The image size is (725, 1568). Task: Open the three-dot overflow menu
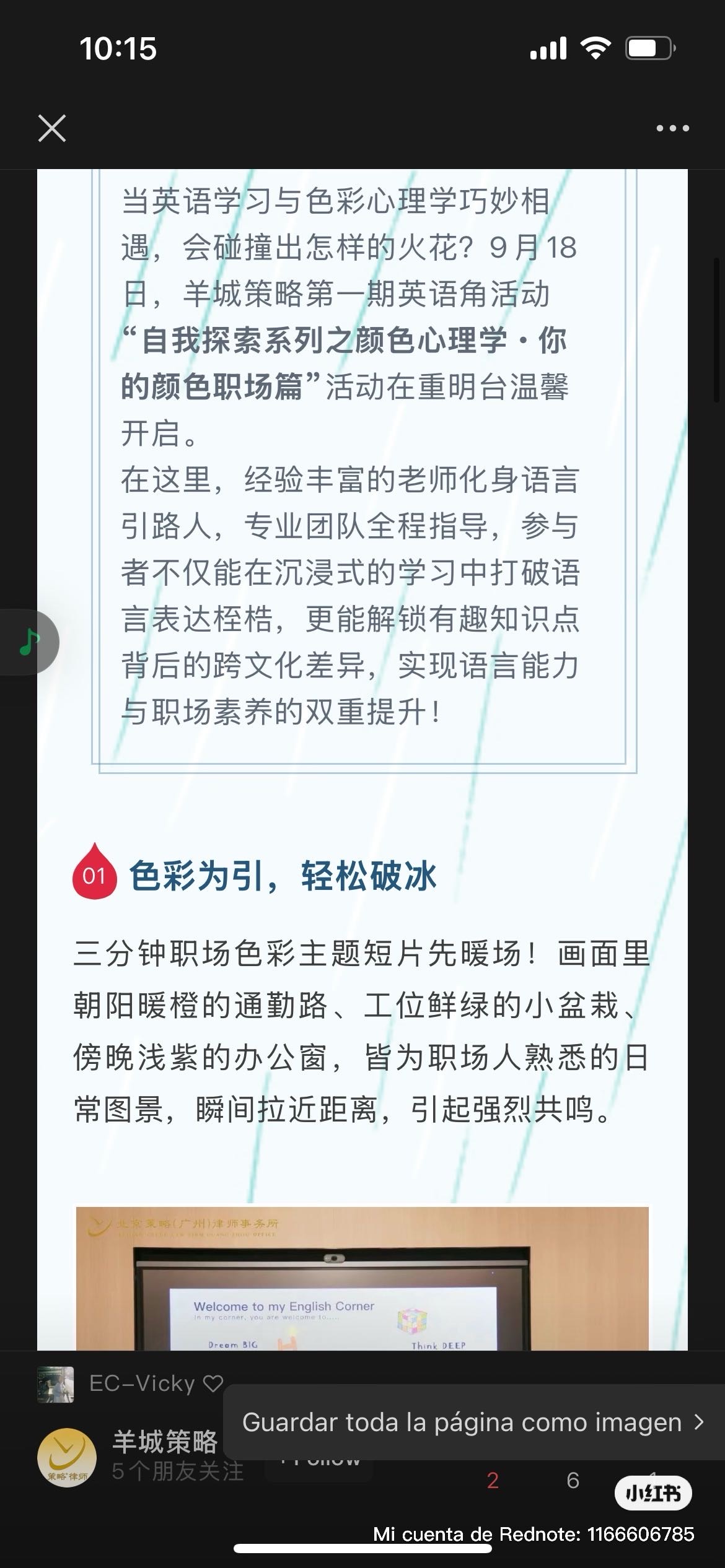coord(672,129)
